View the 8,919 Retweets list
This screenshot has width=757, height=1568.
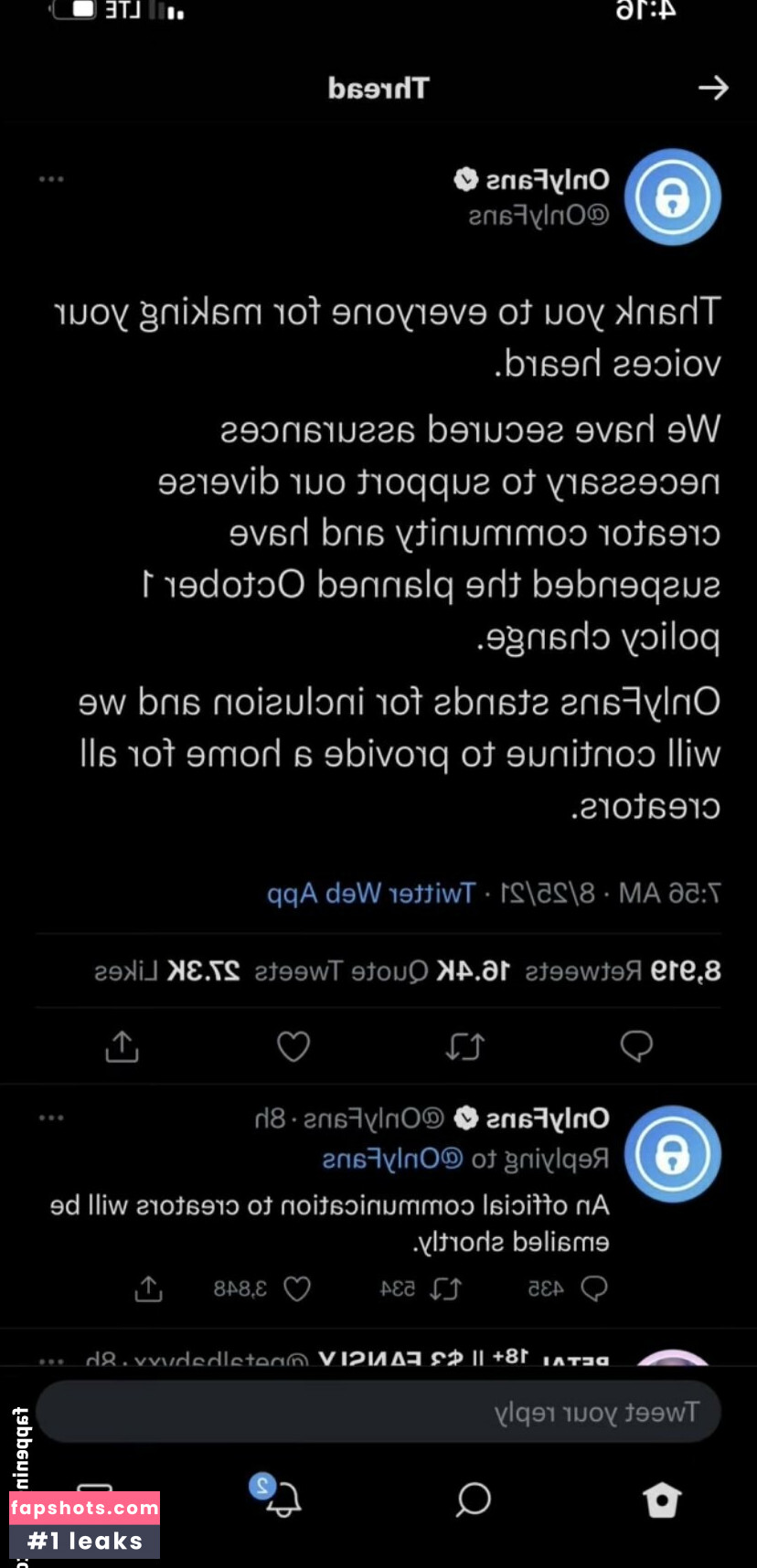(623, 970)
